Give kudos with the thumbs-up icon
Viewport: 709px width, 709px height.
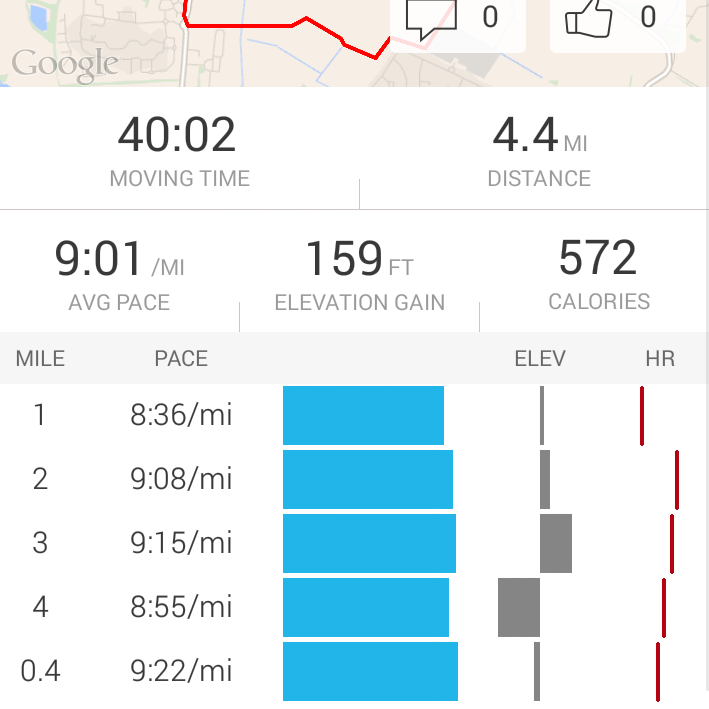point(617,25)
